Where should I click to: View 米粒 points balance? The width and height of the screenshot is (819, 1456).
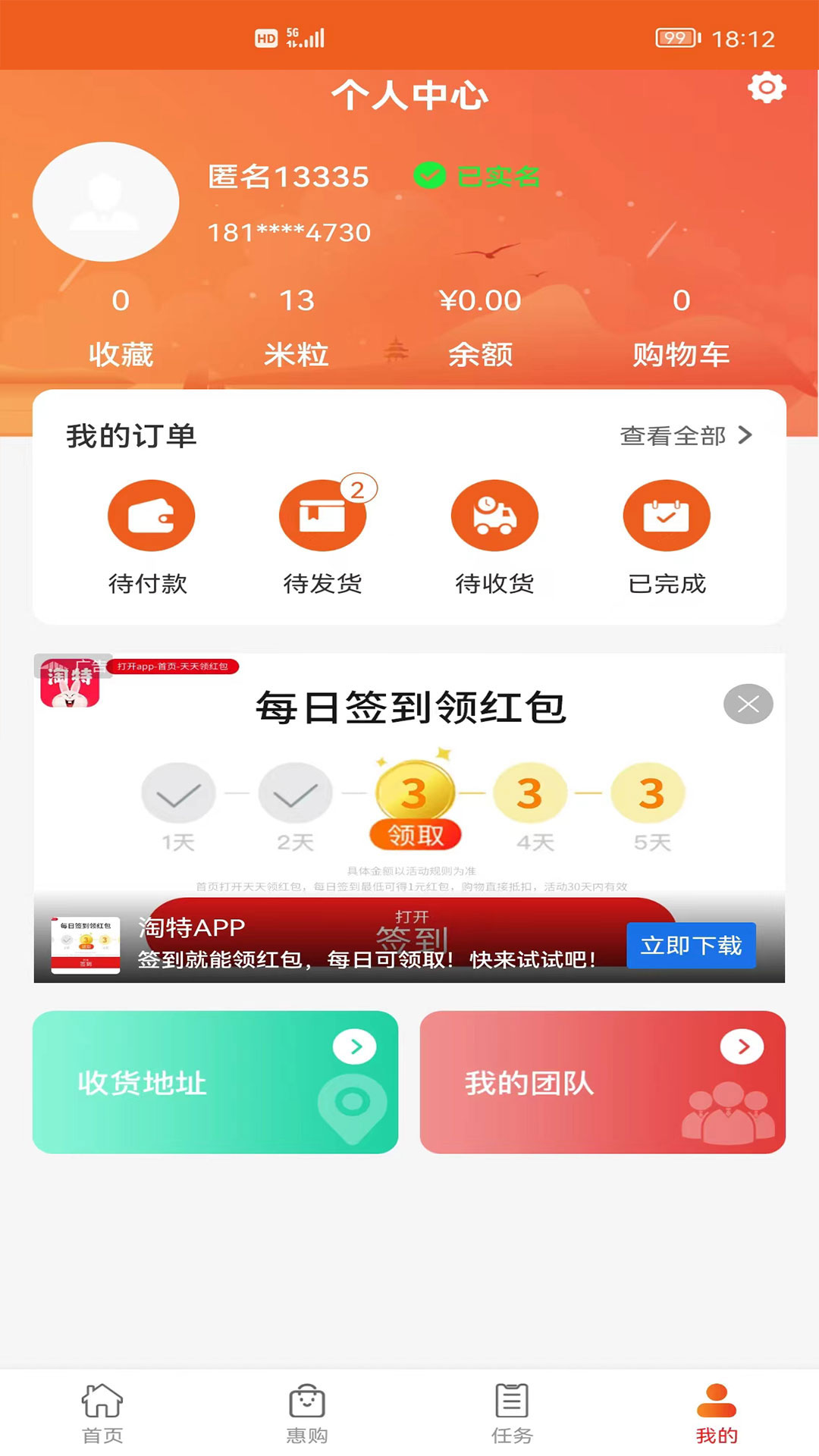tap(296, 327)
